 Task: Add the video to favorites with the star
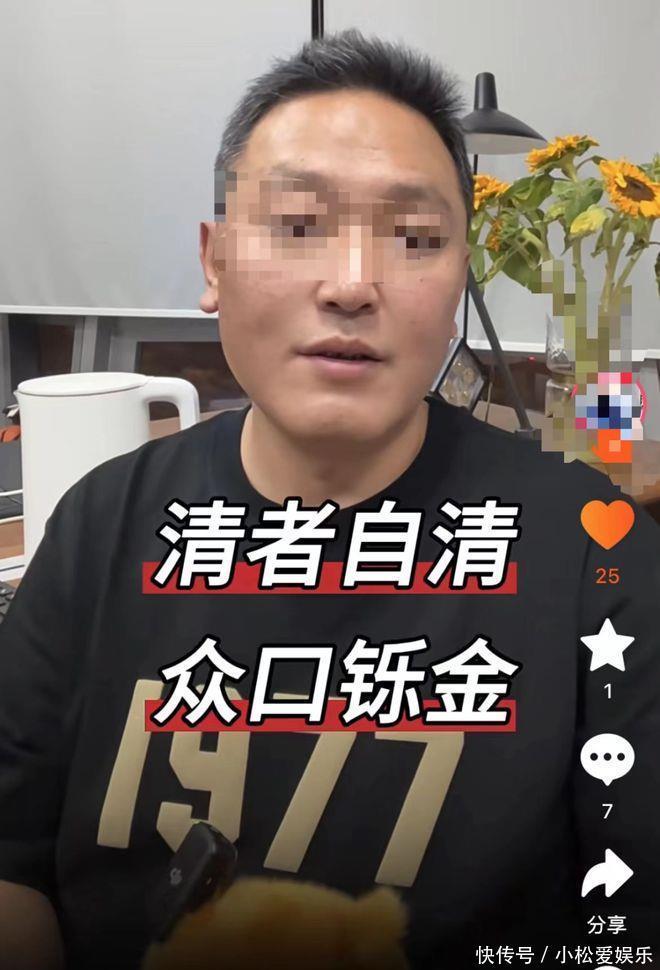pyautogui.click(x=607, y=646)
